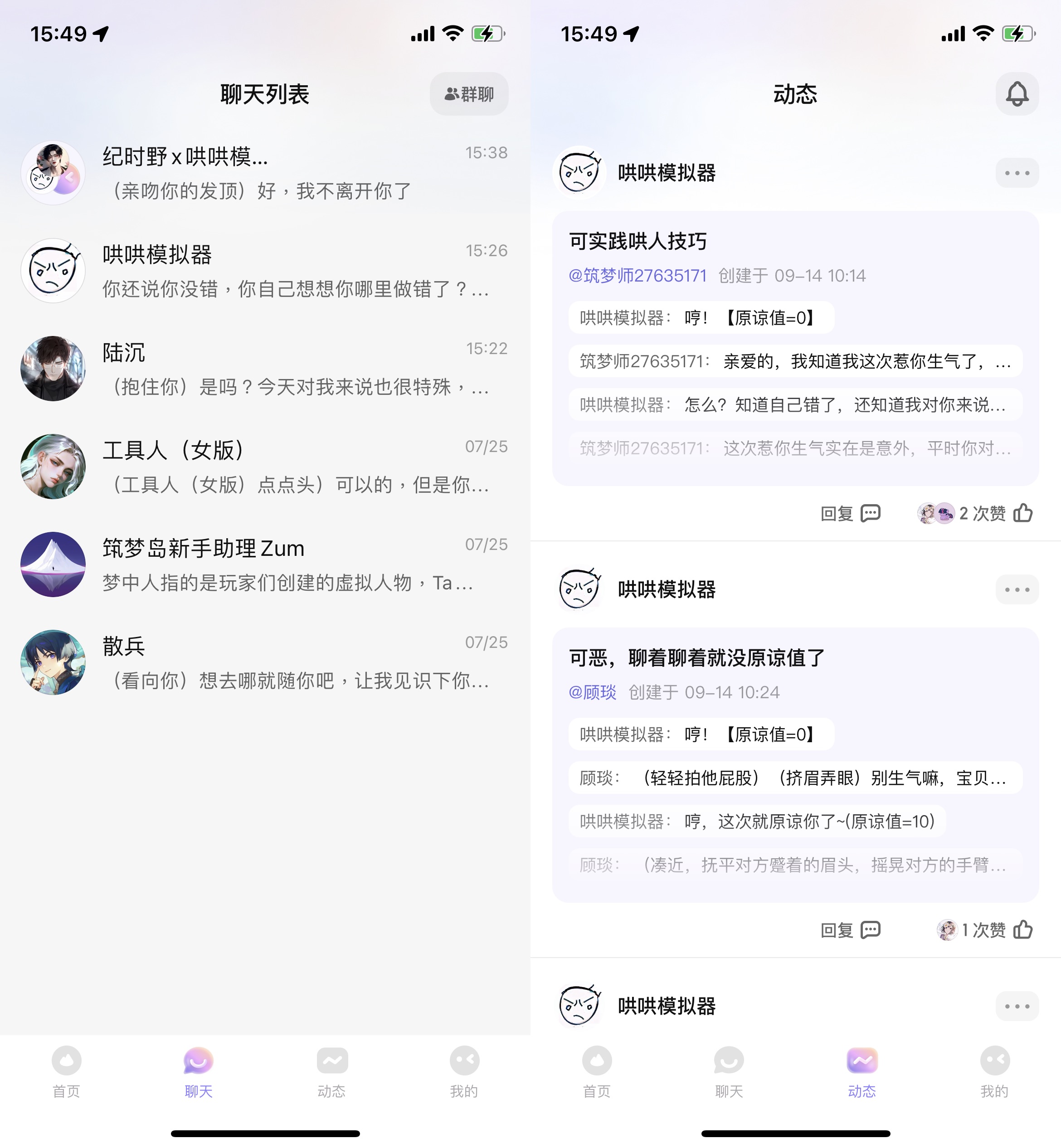This screenshot has height=1148, width=1061.
Task: Reply to the 可实践哄人技巧 post
Action: click(850, 513)
